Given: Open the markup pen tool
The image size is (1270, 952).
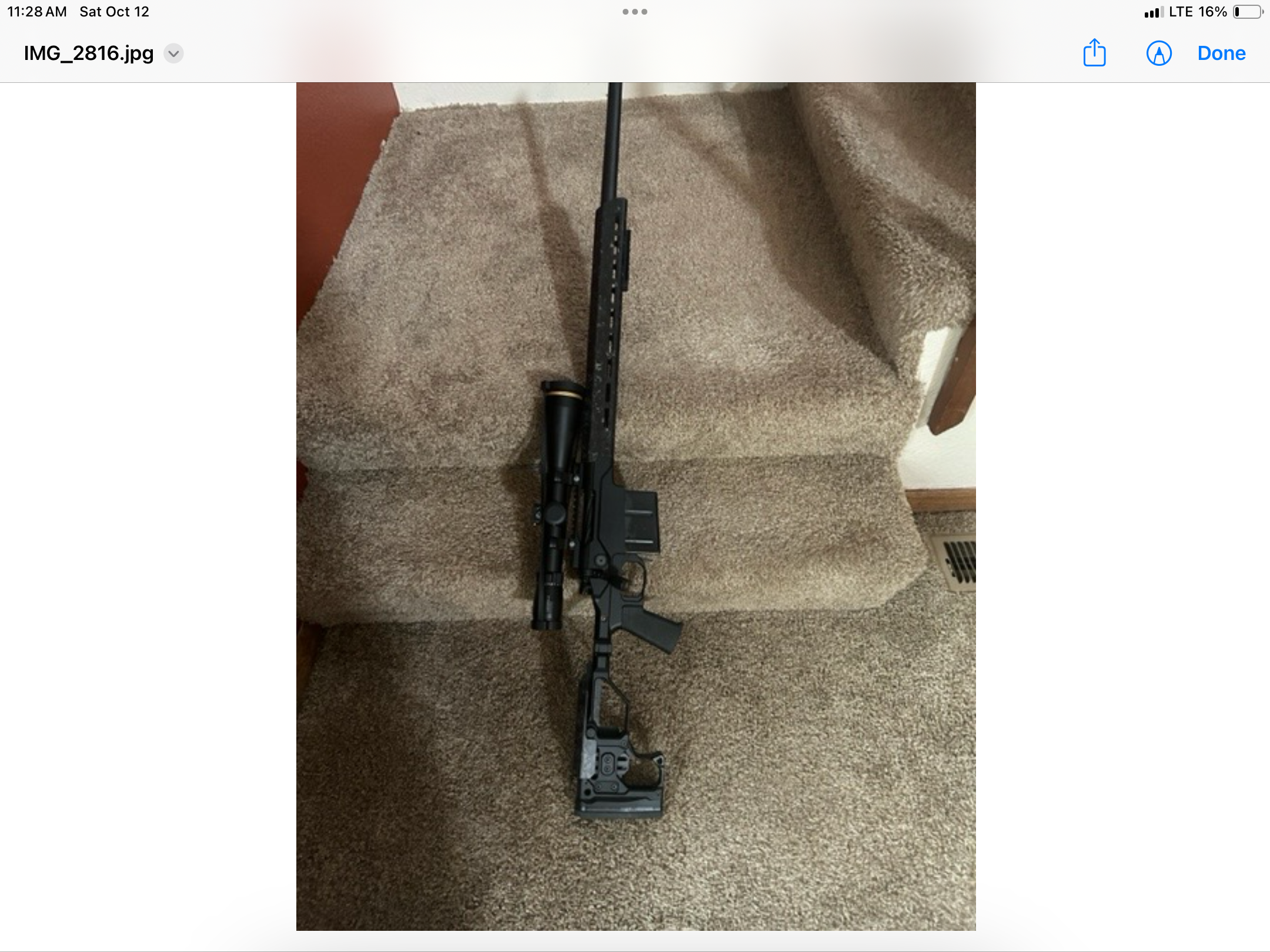Looking at the screenshot, I should [1159, 53].
